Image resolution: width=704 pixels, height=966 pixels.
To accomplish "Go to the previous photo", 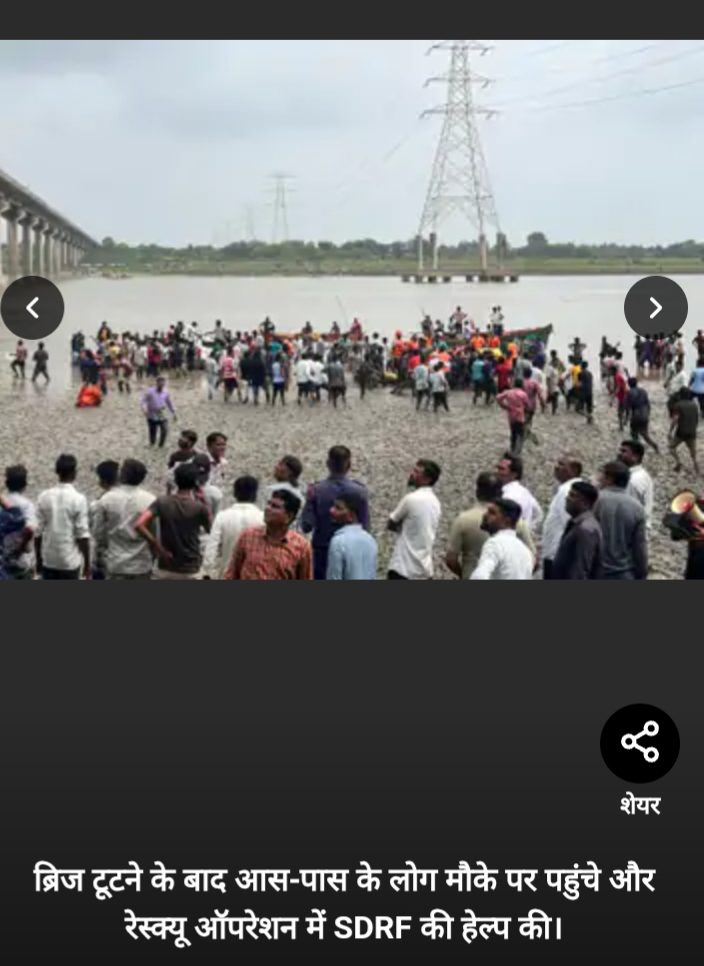I will [x=32, y=308].
